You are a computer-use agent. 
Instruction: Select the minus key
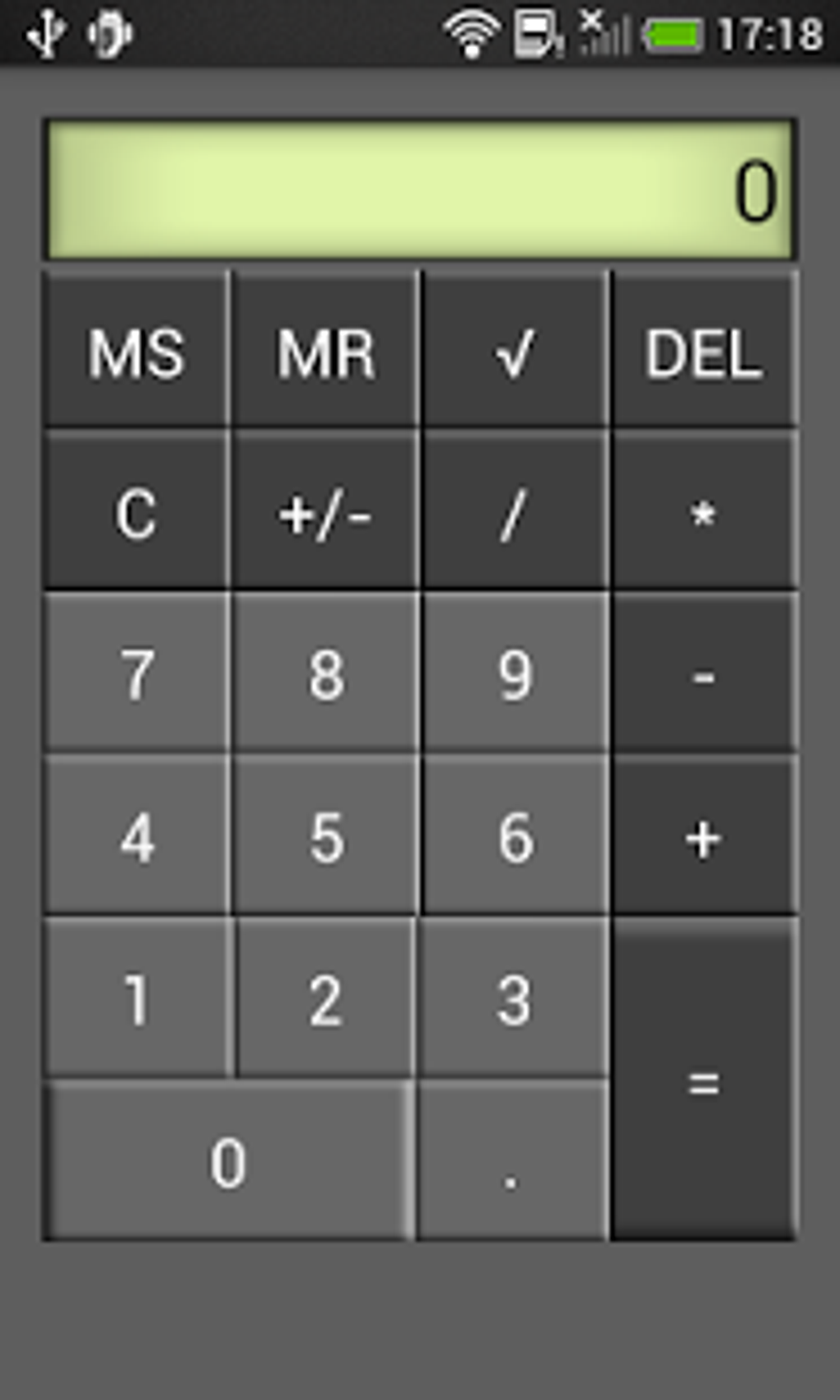click(x=704, y=672)
